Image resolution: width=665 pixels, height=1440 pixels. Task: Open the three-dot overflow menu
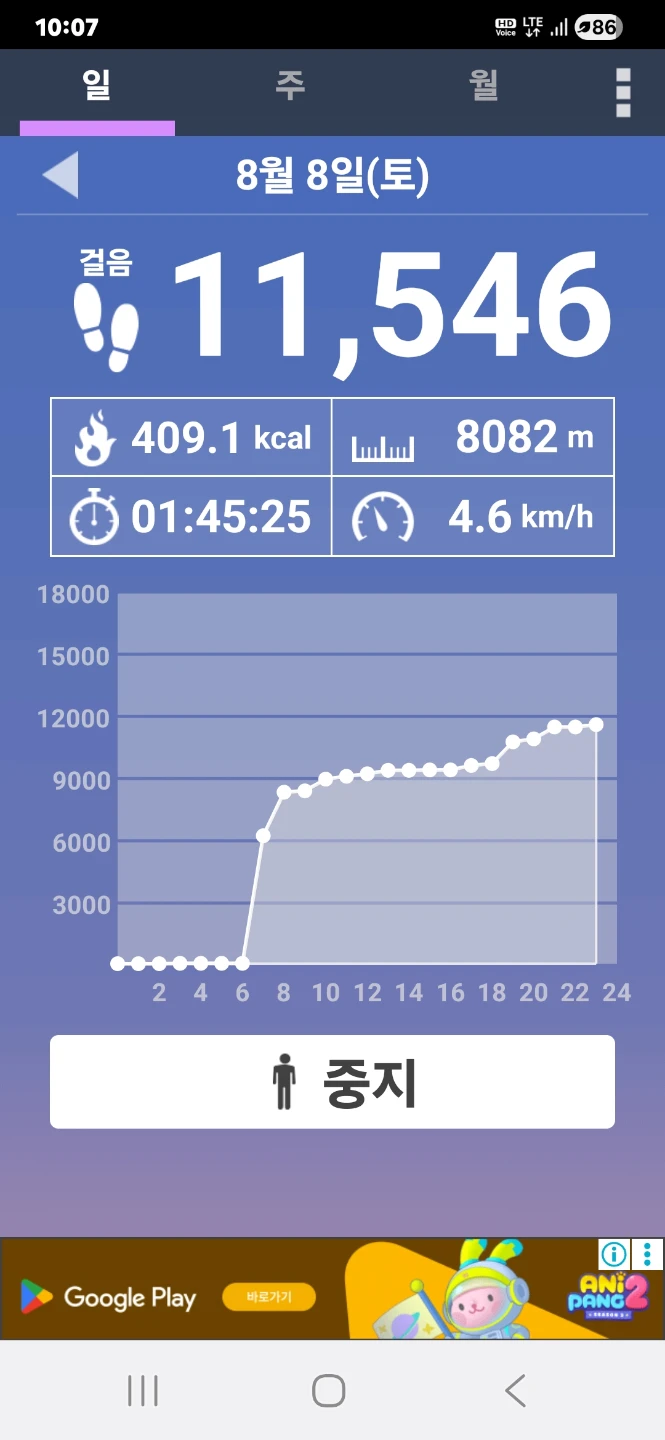click(x=623, y=93)
